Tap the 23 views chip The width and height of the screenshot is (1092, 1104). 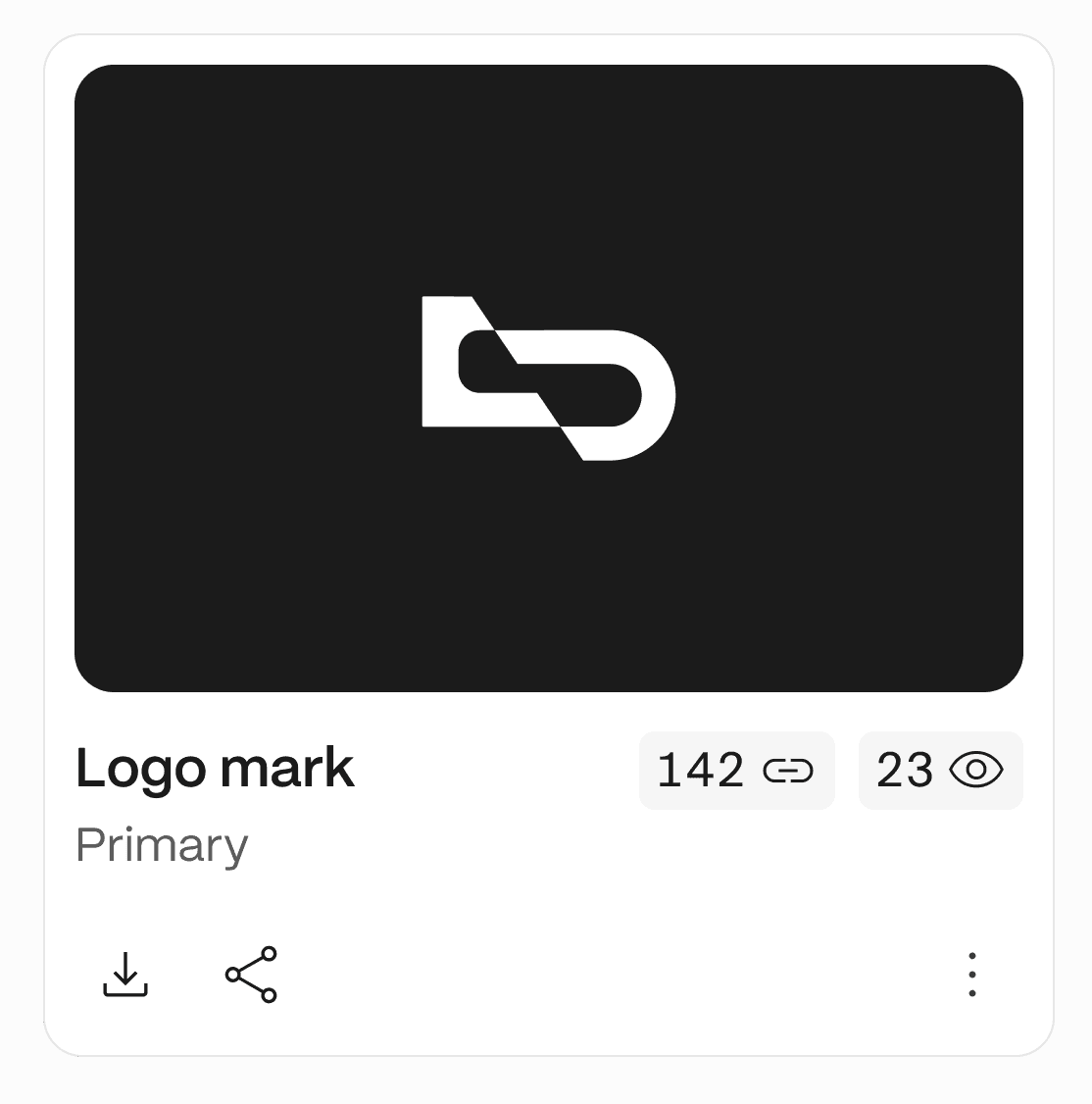tap(941, 771)
